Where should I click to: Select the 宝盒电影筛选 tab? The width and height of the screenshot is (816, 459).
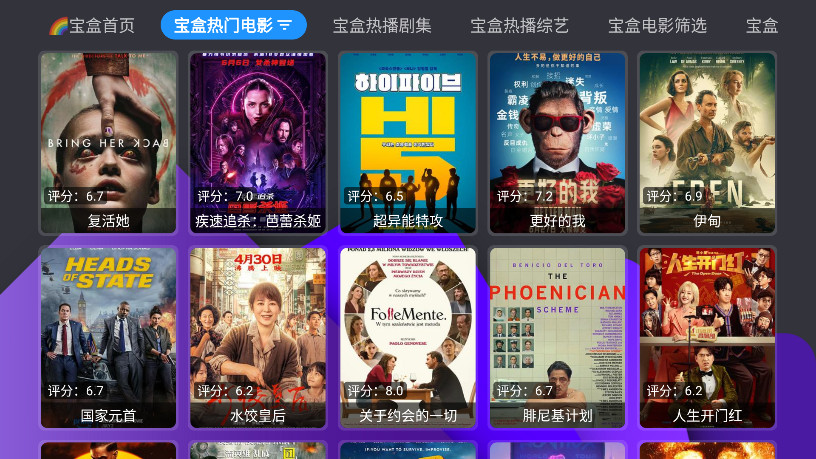point(657,25)
